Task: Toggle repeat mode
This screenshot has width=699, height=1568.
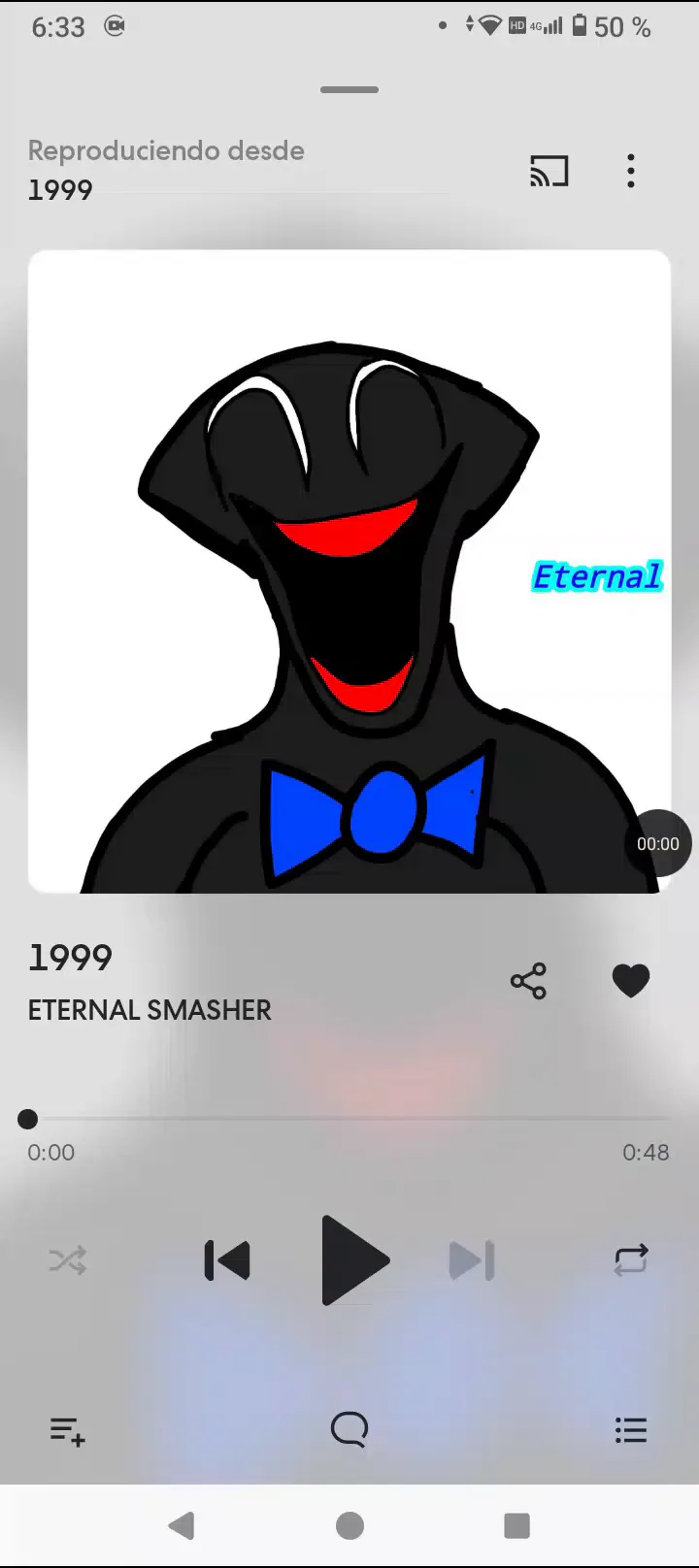Action: coord(631,1260)
